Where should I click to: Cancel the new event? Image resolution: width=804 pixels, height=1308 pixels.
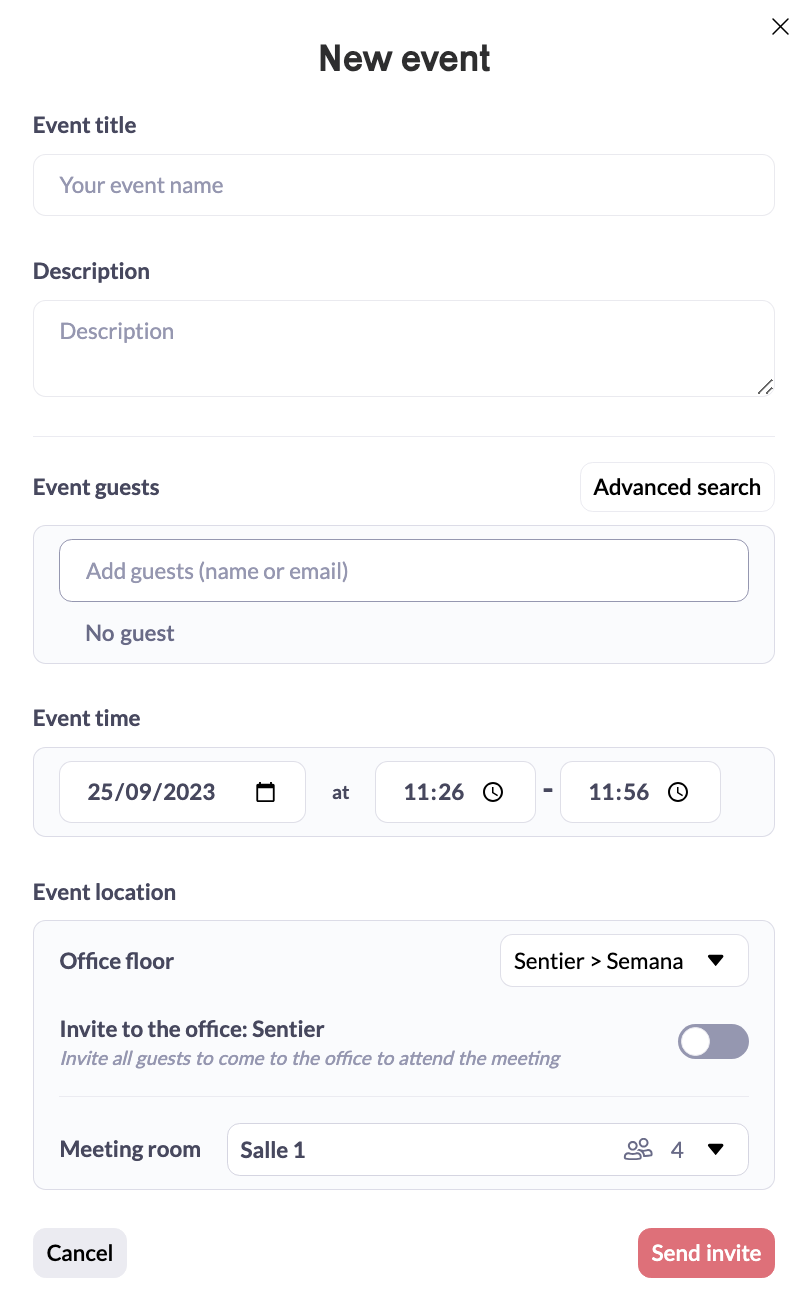click(x=80, y=1253)
